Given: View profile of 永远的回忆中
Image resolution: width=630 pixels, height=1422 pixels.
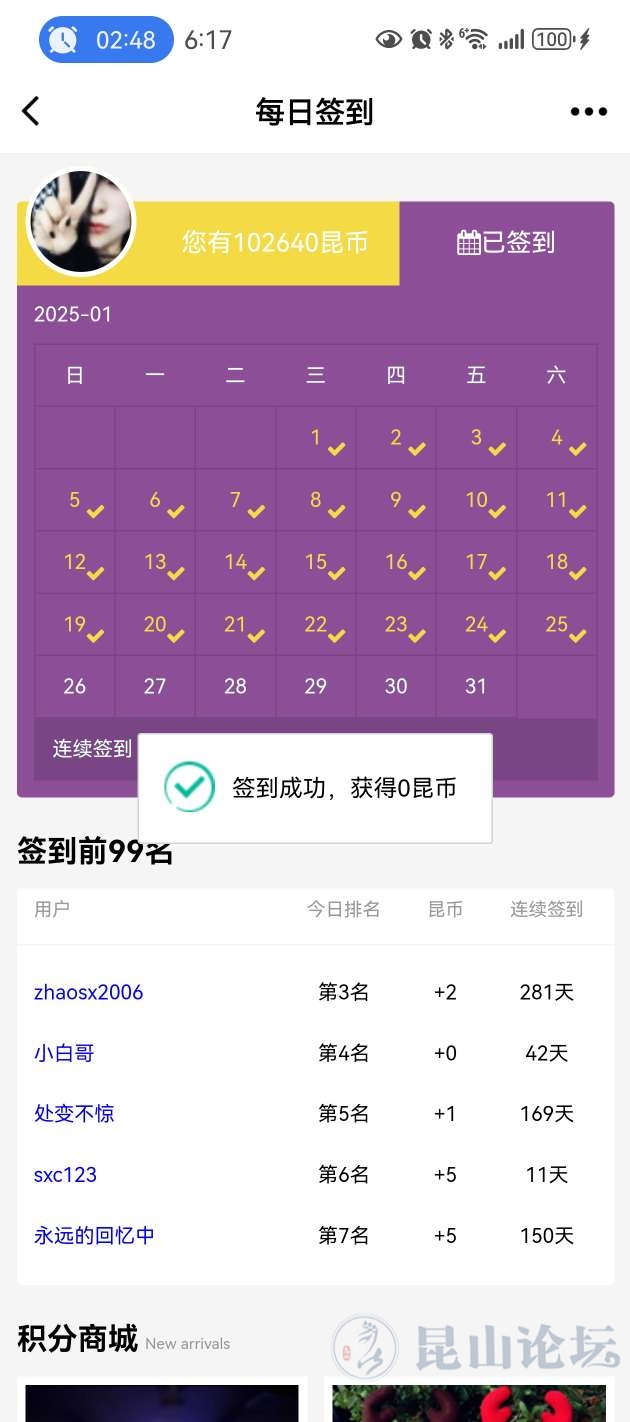Looking at the screenshot, I should tap(94, 1235).
